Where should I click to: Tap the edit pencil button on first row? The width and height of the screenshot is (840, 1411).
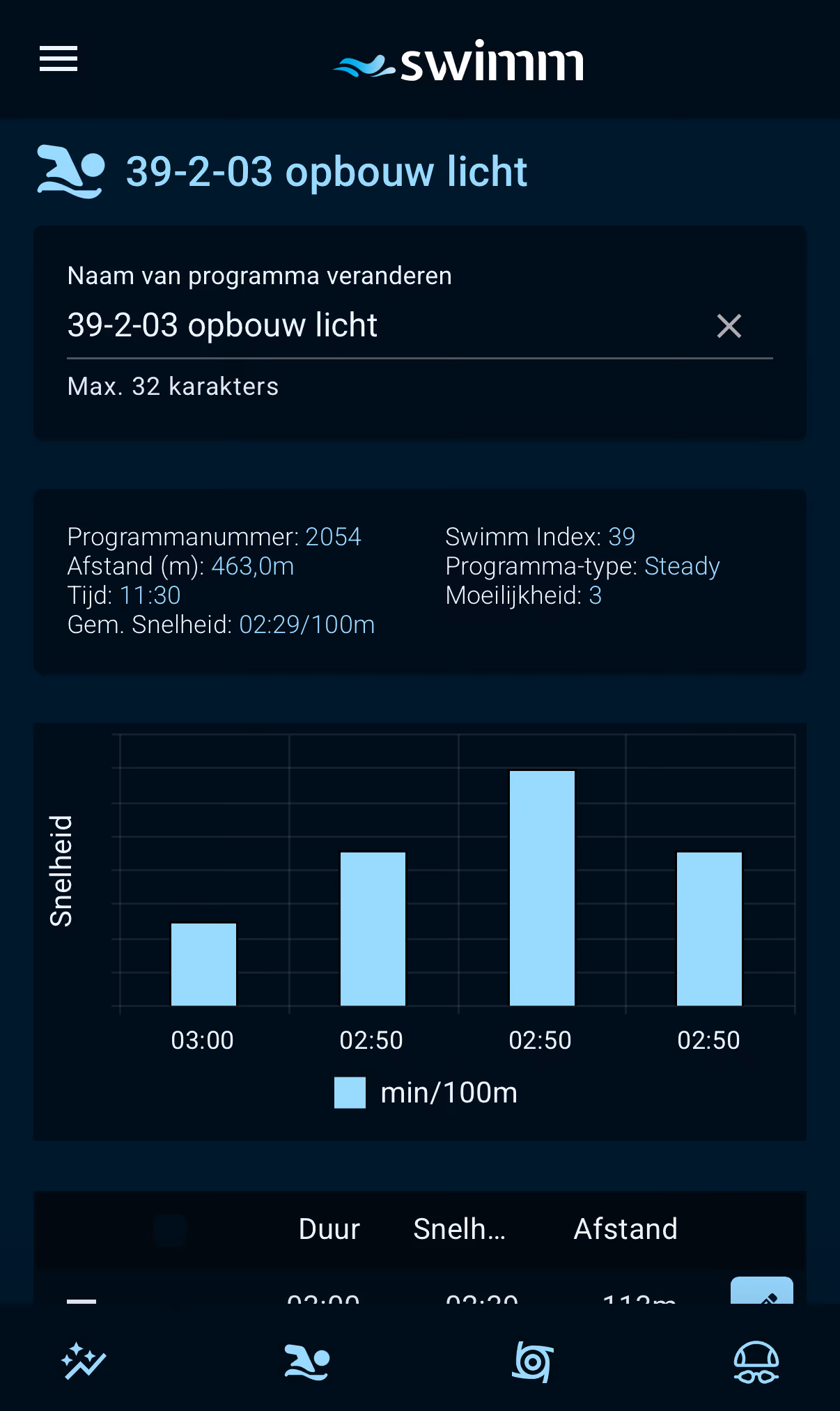point(762,1291)
